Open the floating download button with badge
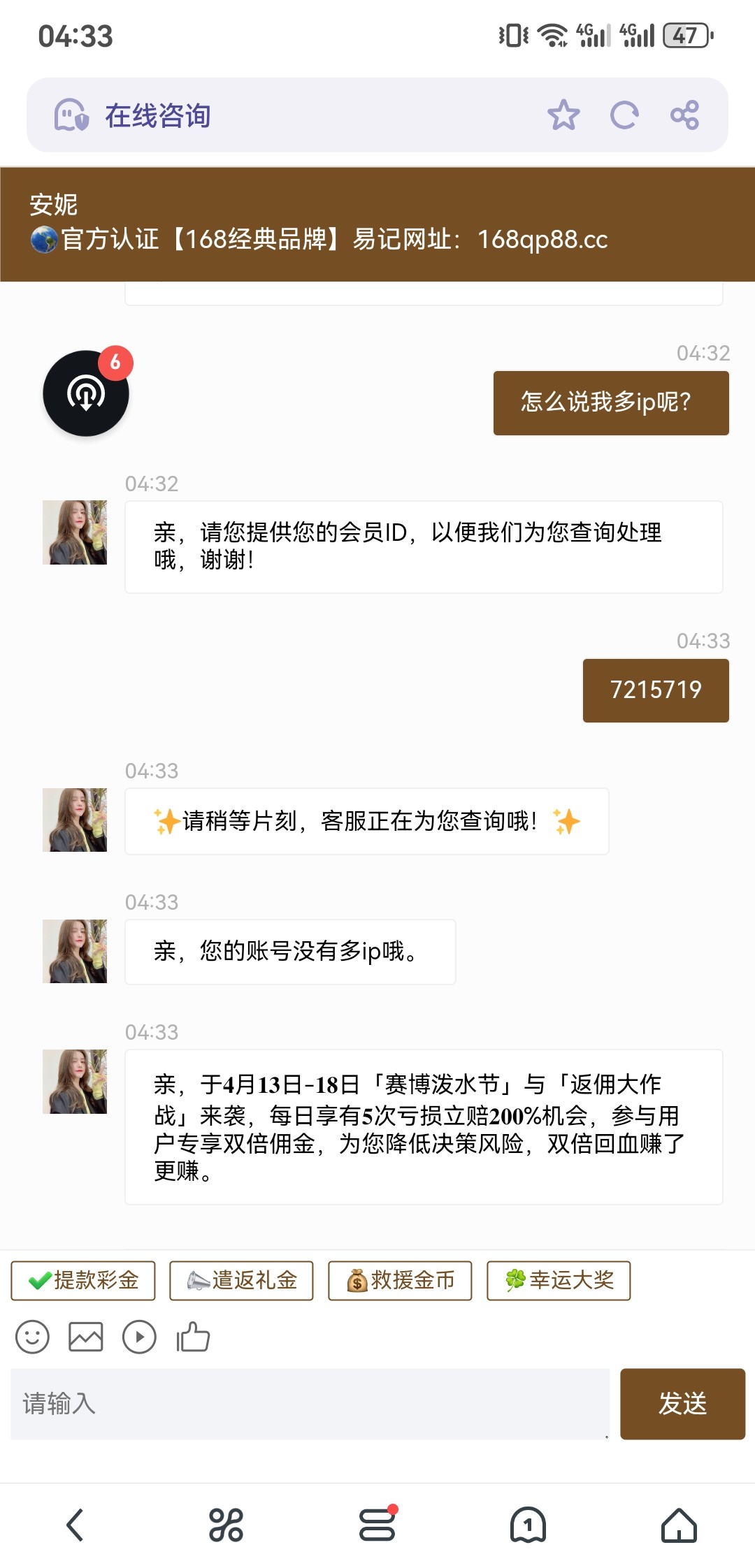Viewport: 755px width, 1568px height. click(86, 393)
